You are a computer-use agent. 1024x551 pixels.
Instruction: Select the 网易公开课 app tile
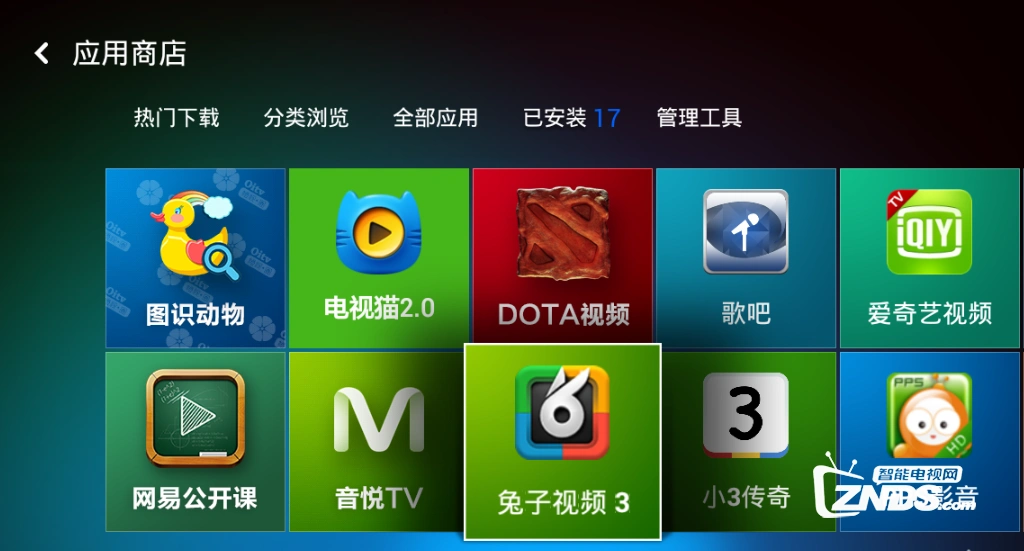point(195,441)
